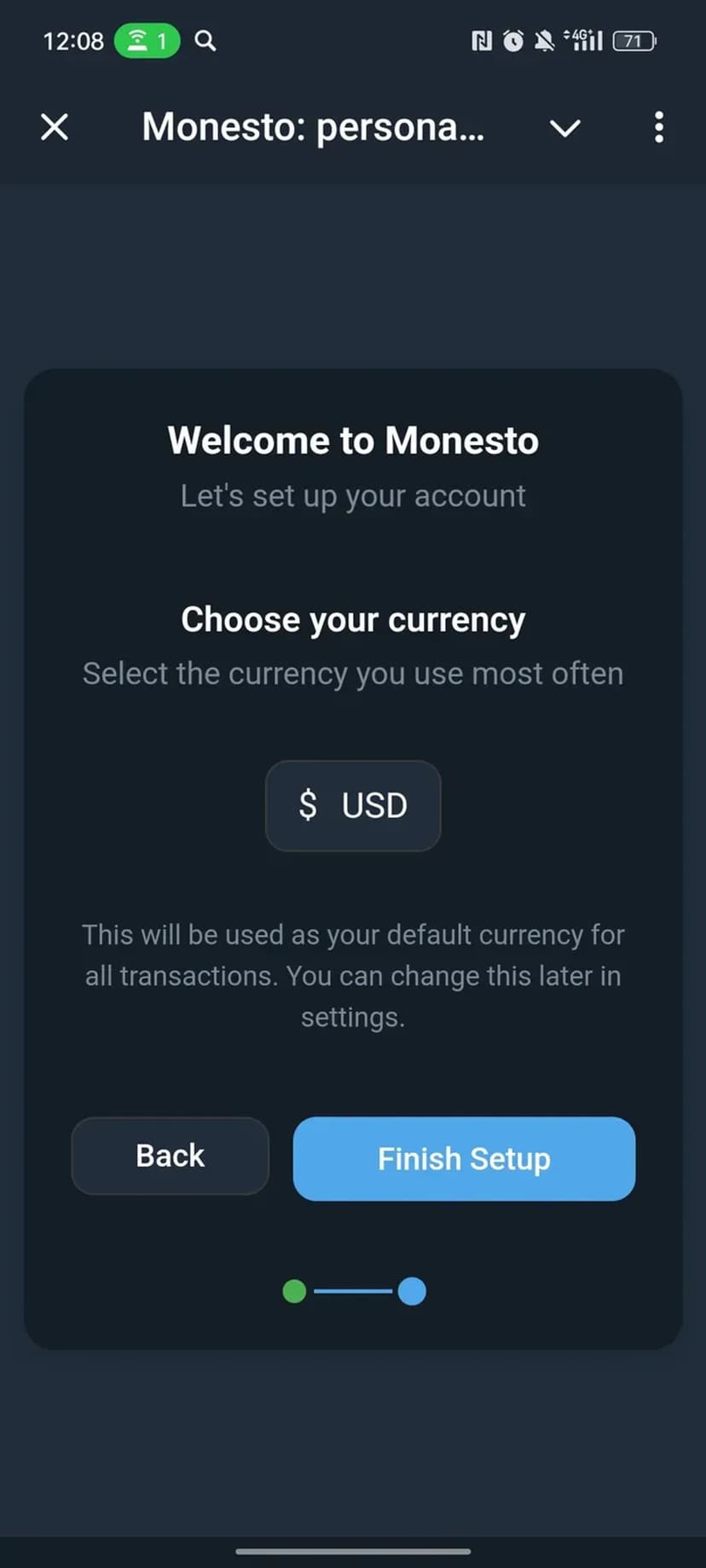Go back to previous setup step
The height and width of the screenshot is (1568, 706).
171,1156
